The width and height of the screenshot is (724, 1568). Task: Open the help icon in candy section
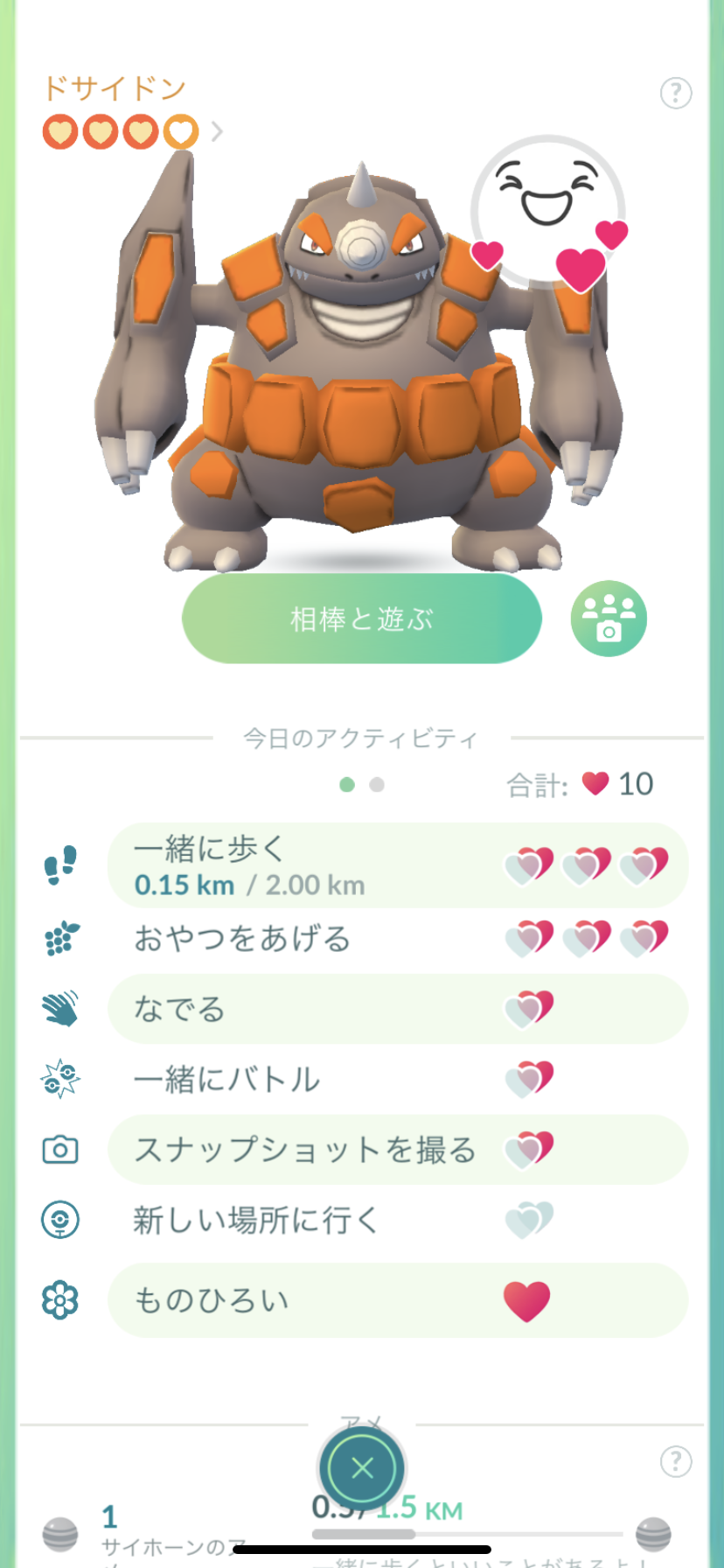675,1460
